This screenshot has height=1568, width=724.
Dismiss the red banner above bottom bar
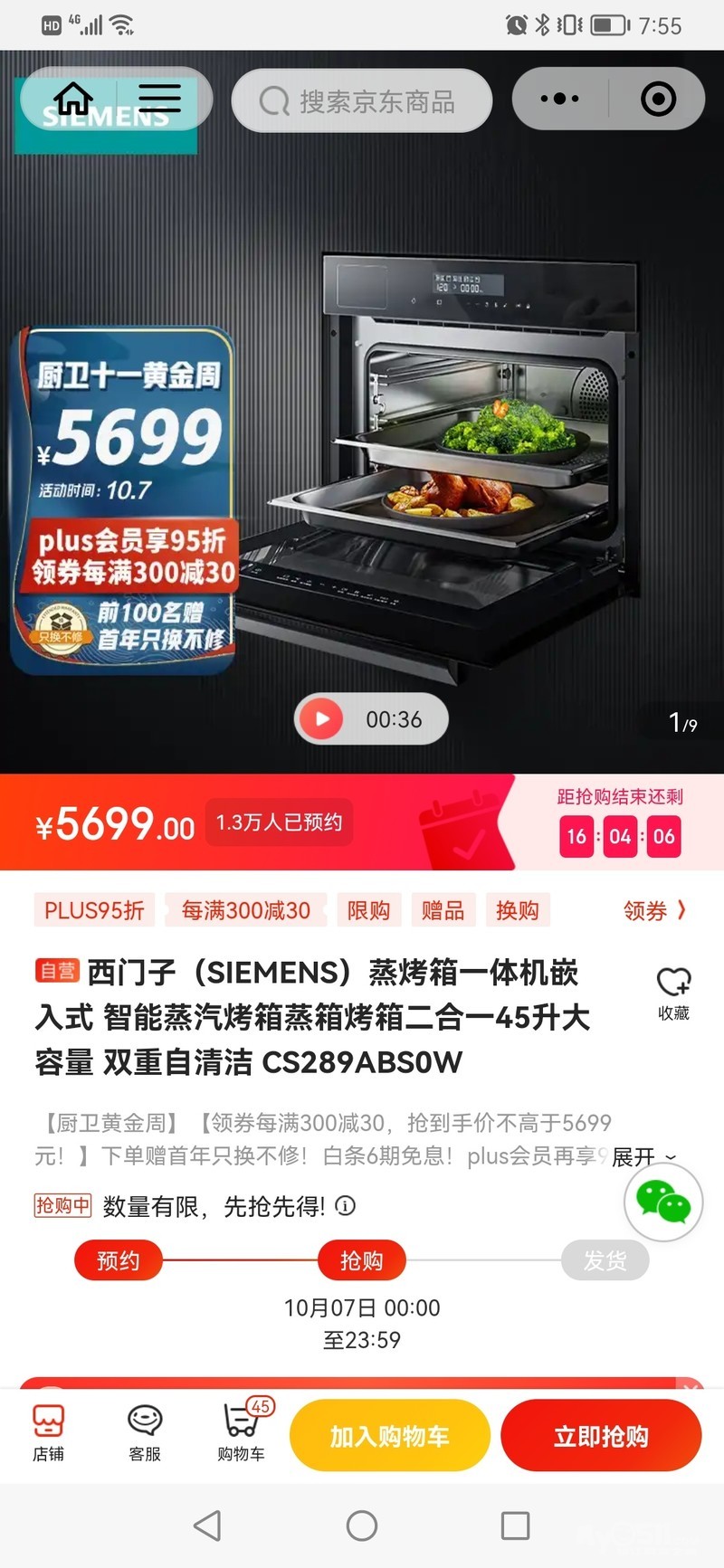(691, 1385)
